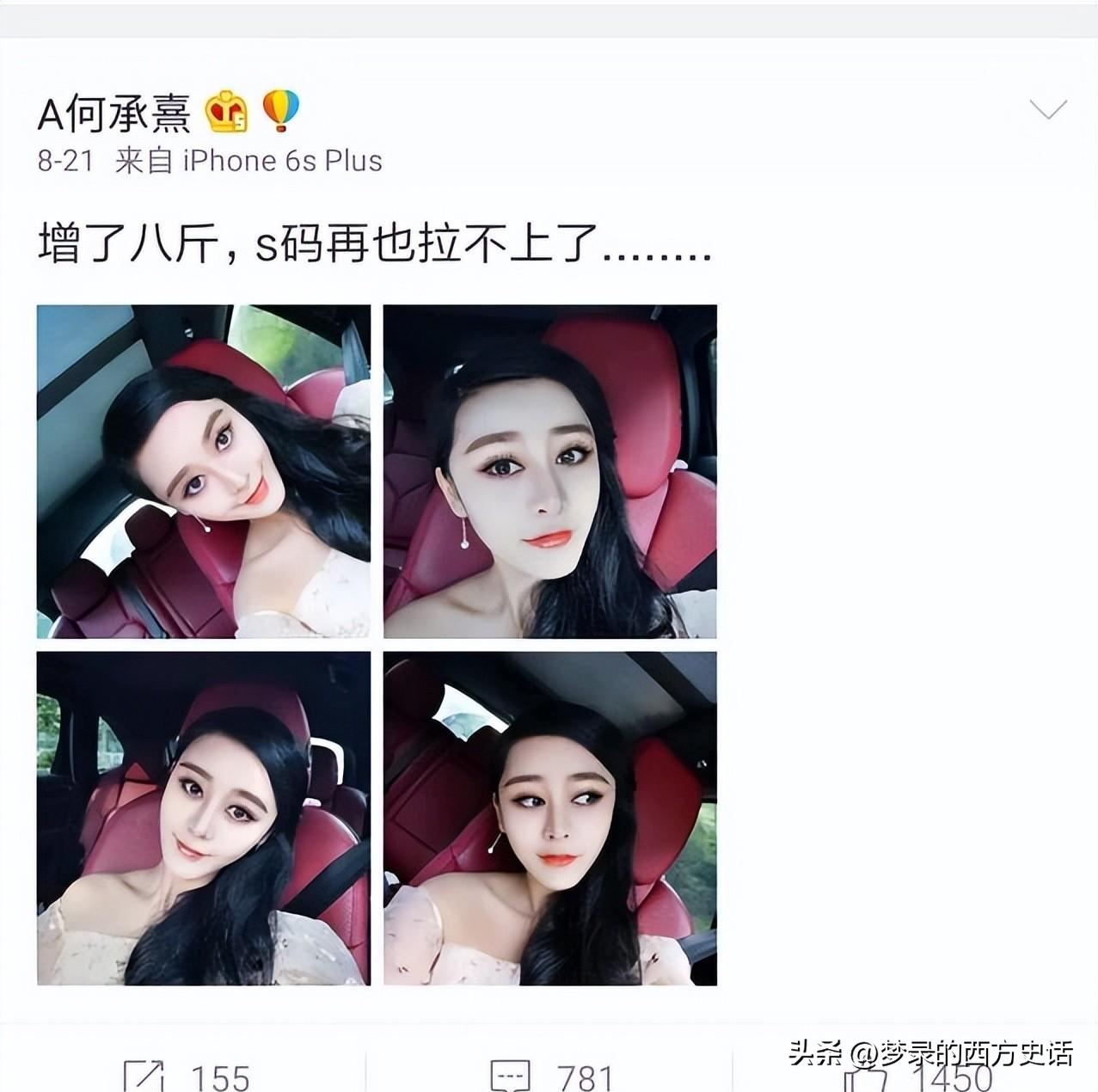Open the first photo in the grid

pyautogui.click(x=204, y=471)
